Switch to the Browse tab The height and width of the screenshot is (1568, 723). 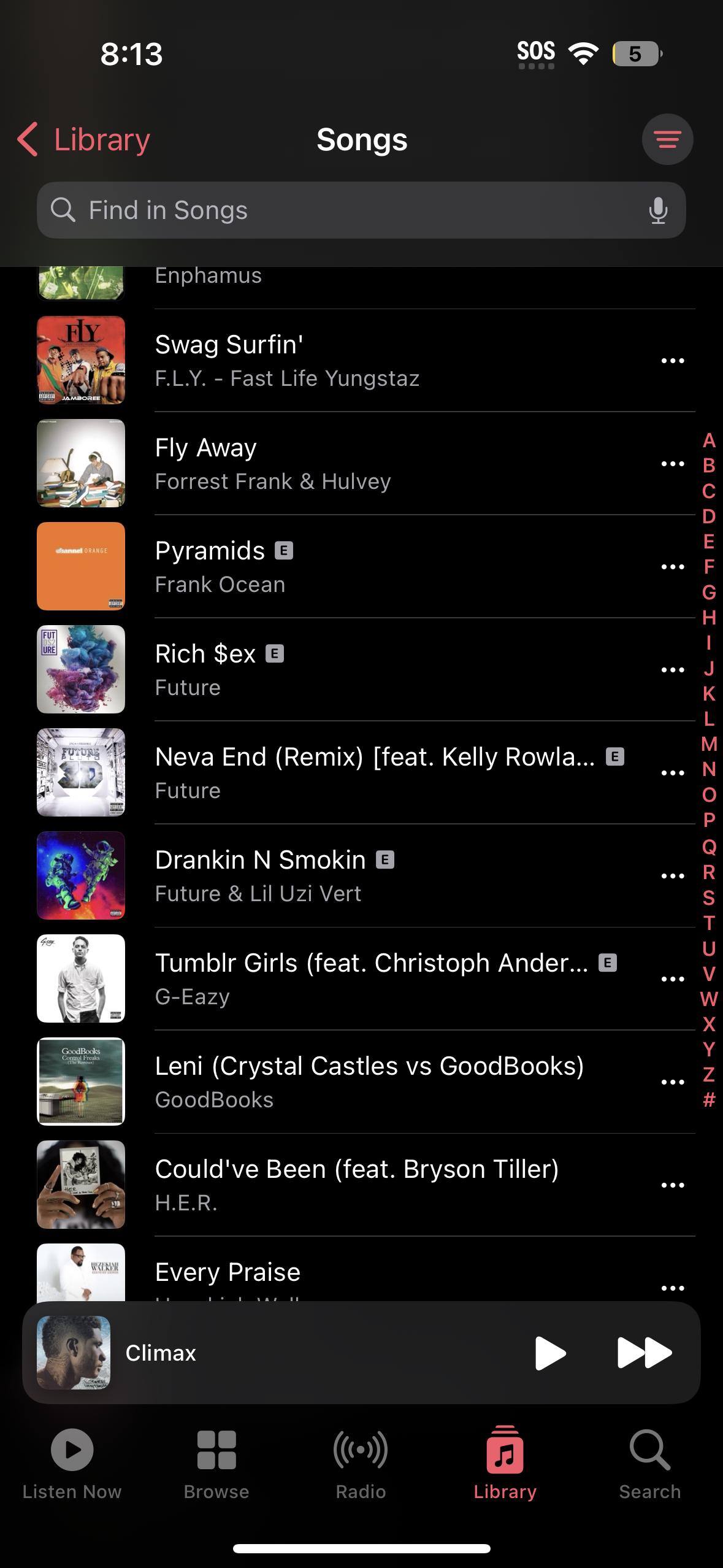point(216,1463)
